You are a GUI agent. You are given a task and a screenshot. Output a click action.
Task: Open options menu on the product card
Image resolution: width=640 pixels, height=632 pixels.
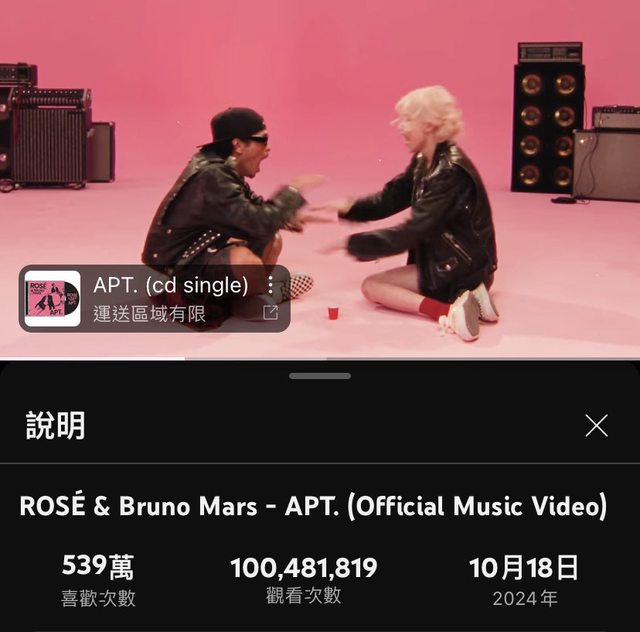click(269, 285)
